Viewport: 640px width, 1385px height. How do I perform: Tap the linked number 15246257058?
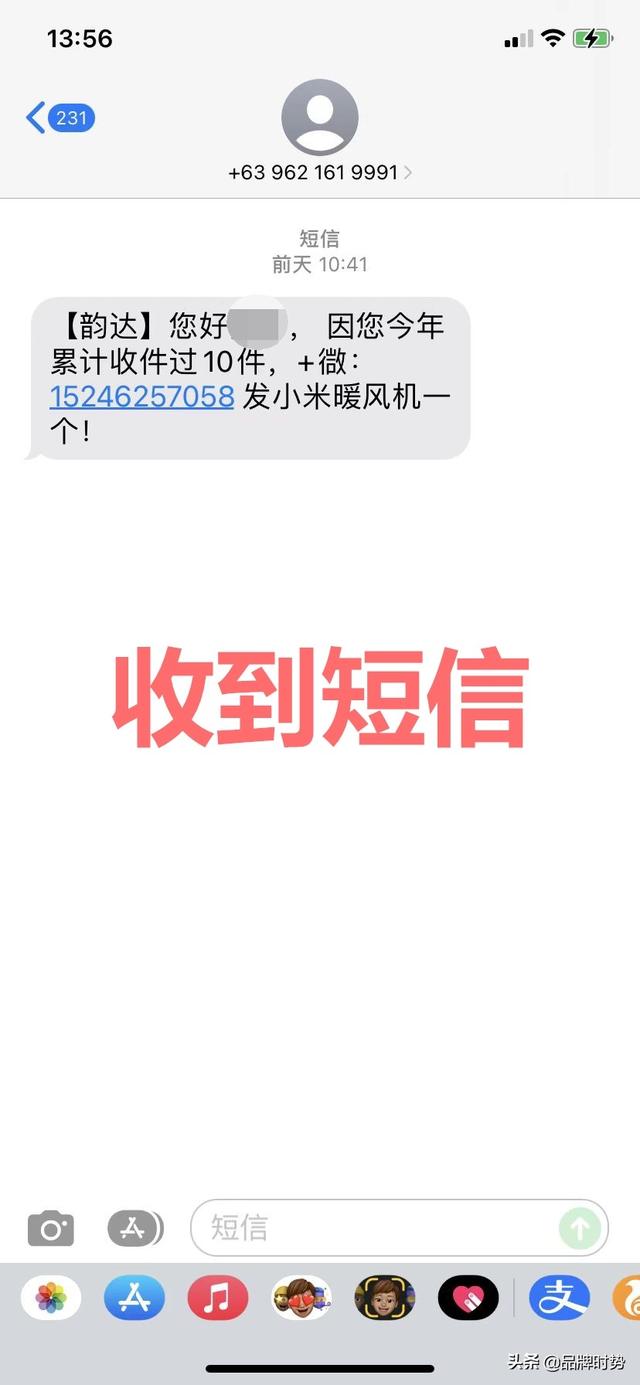point(142,396)
